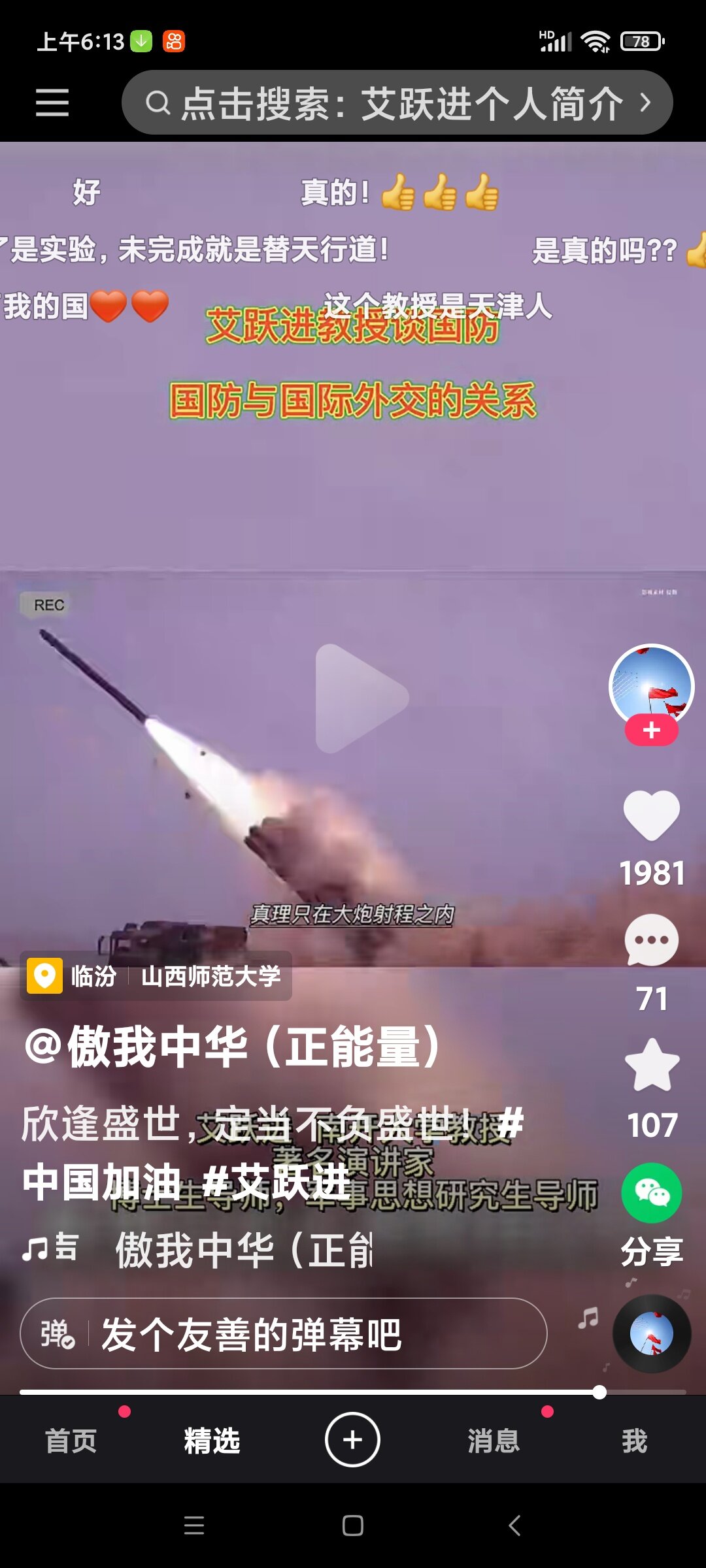Follow the creator with the plus button
This screenshot has height=1568, width=706.
click(651, 730)
